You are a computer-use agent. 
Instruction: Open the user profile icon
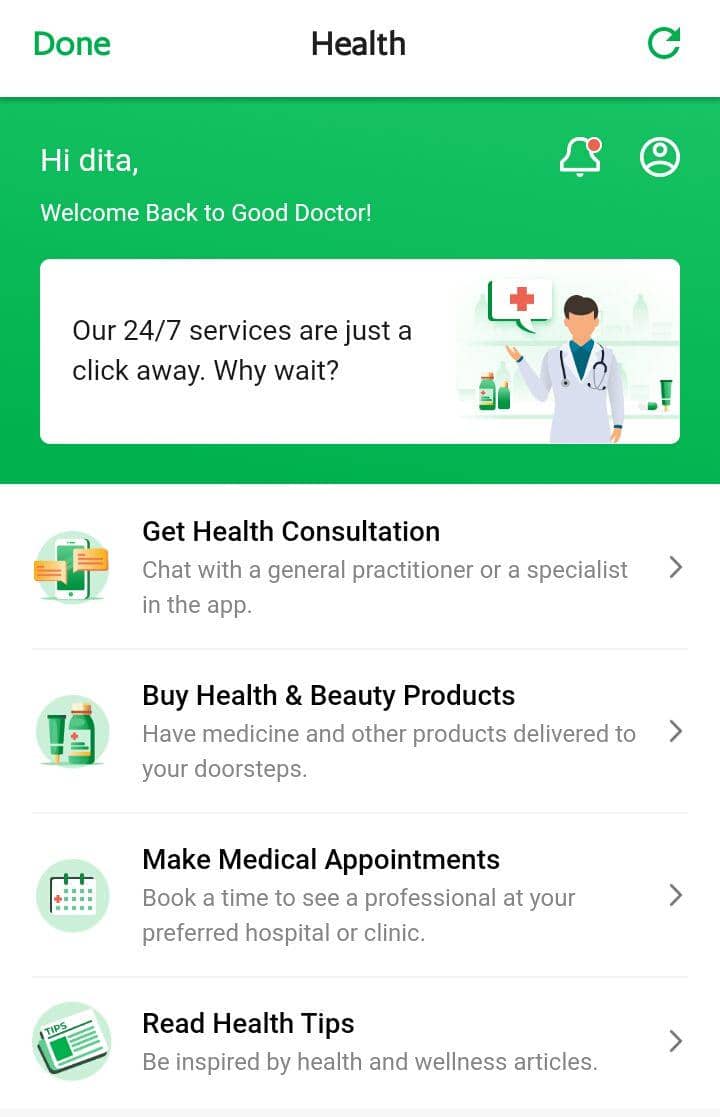coord(659,157)
